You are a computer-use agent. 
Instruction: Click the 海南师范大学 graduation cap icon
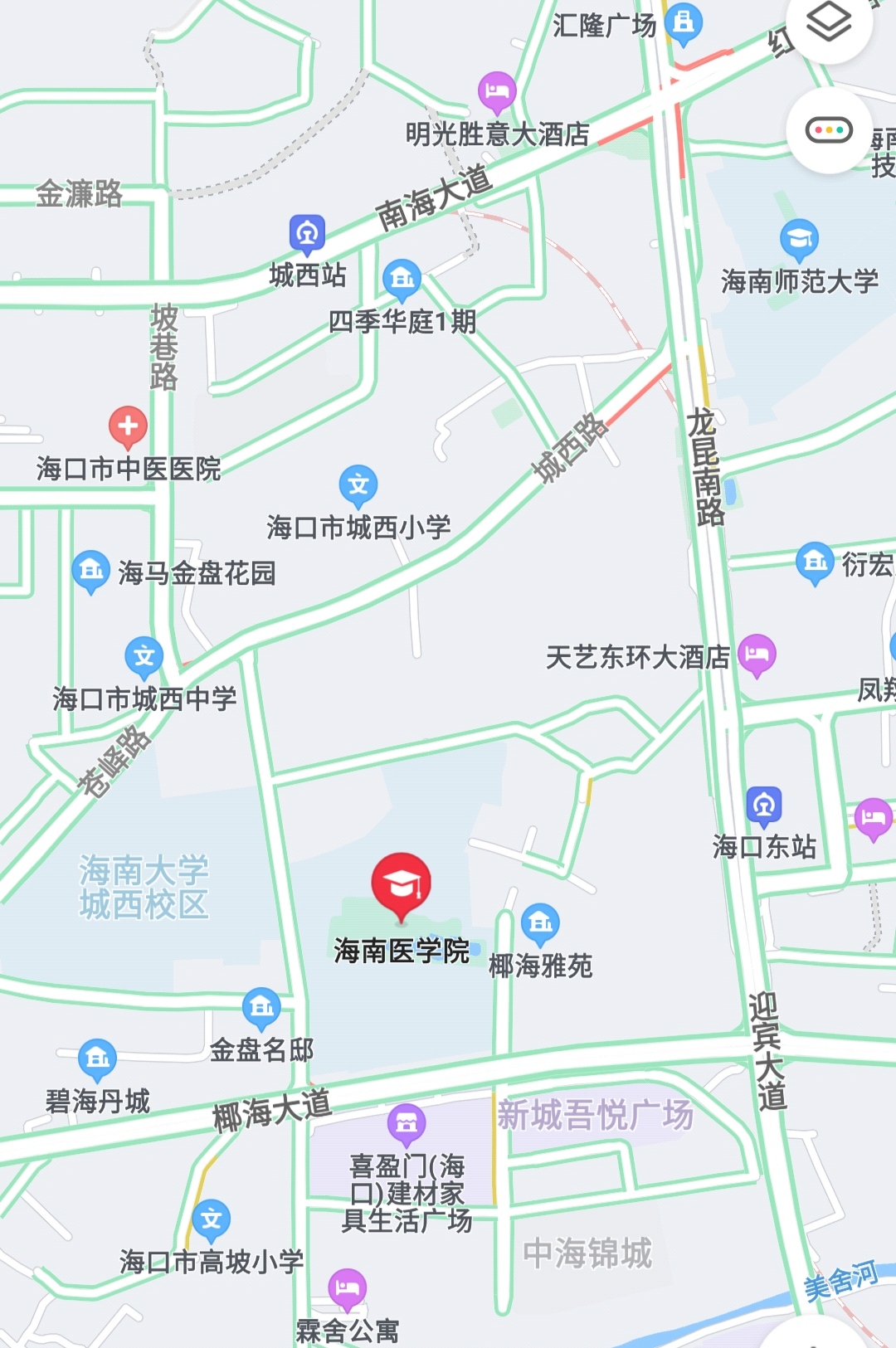pyautogui.click(x=799, y=235)
